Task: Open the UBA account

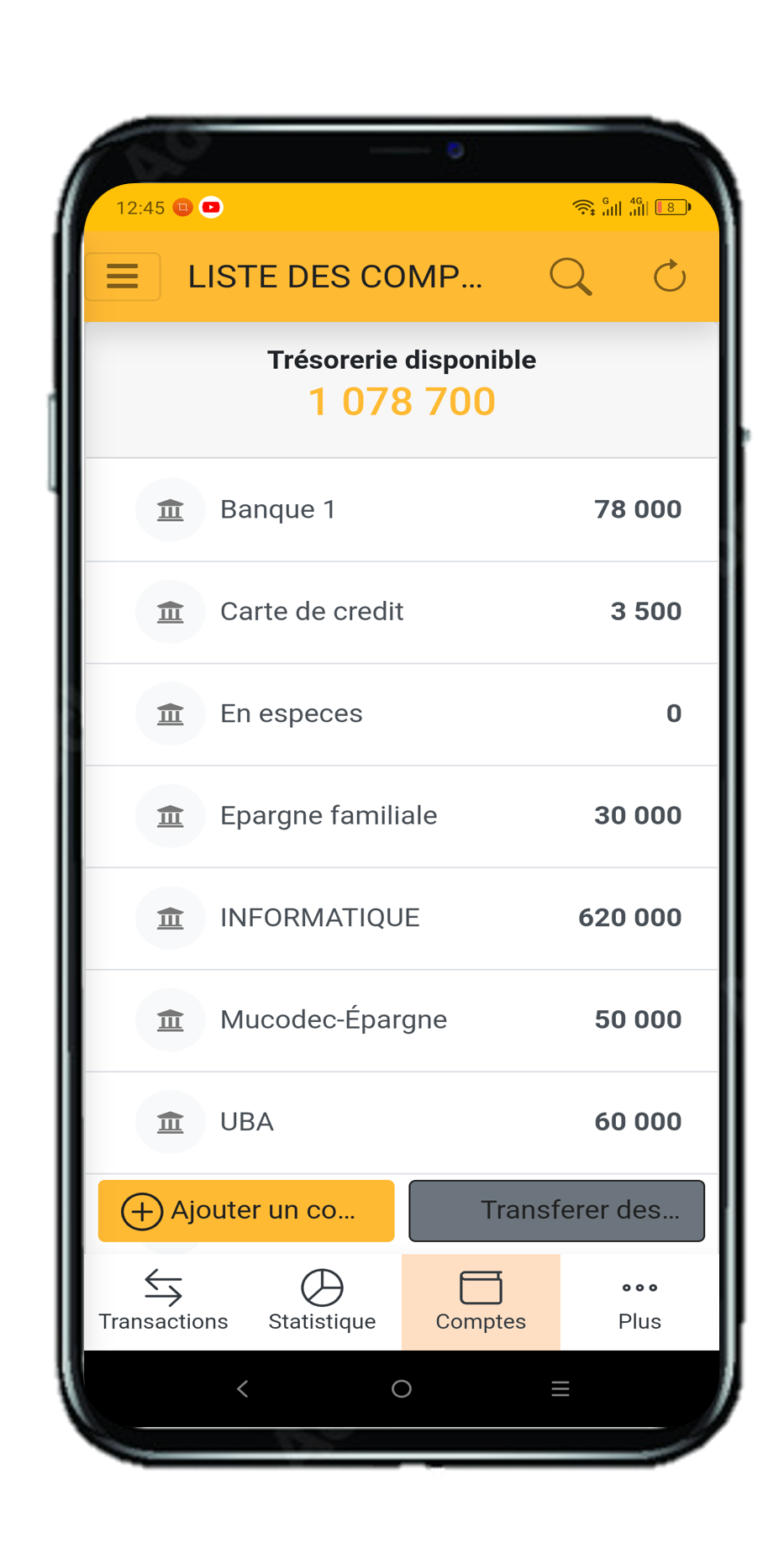Action: [x=402, y=1123]
